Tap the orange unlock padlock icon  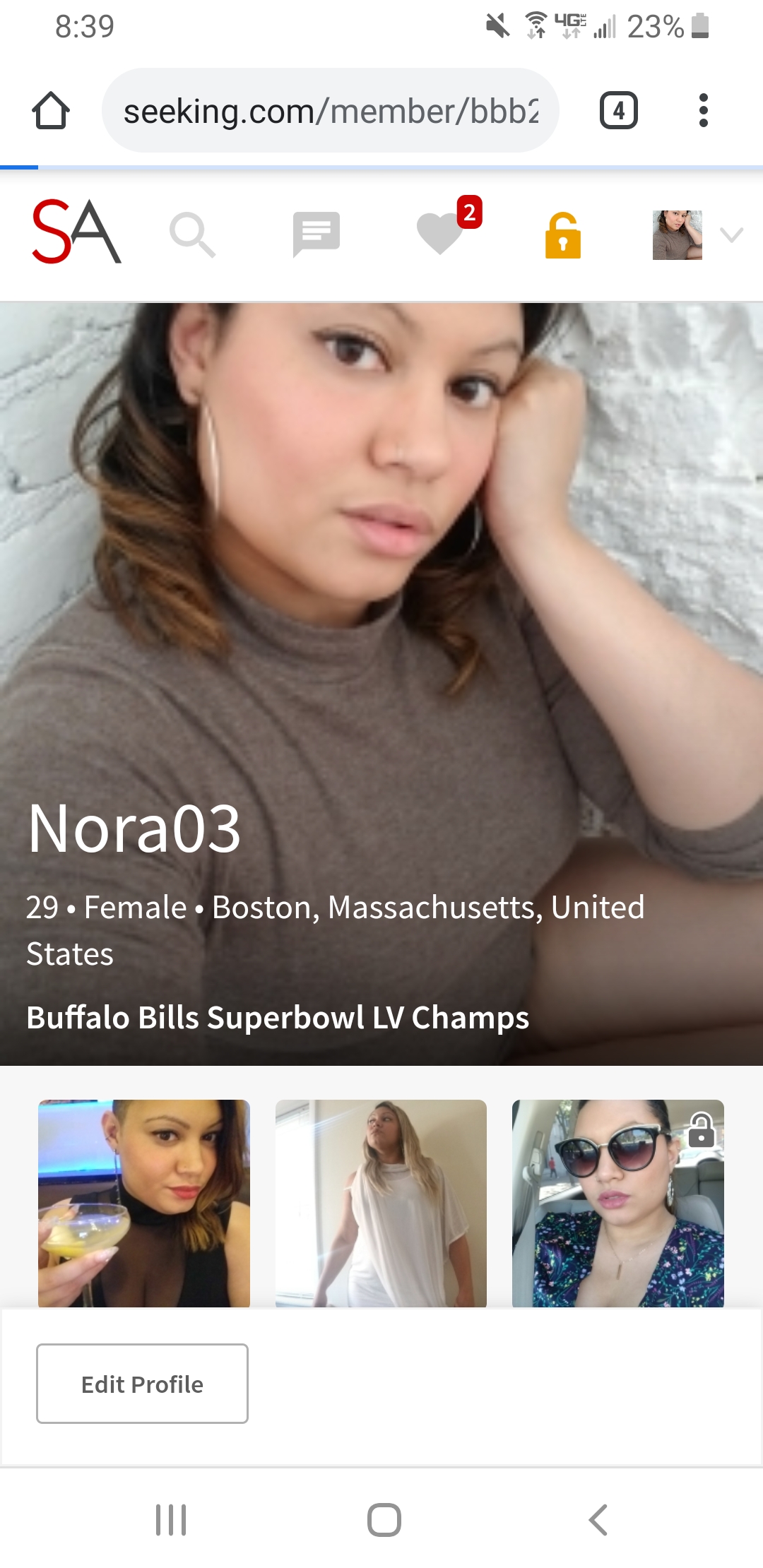[x=562, y=236]
